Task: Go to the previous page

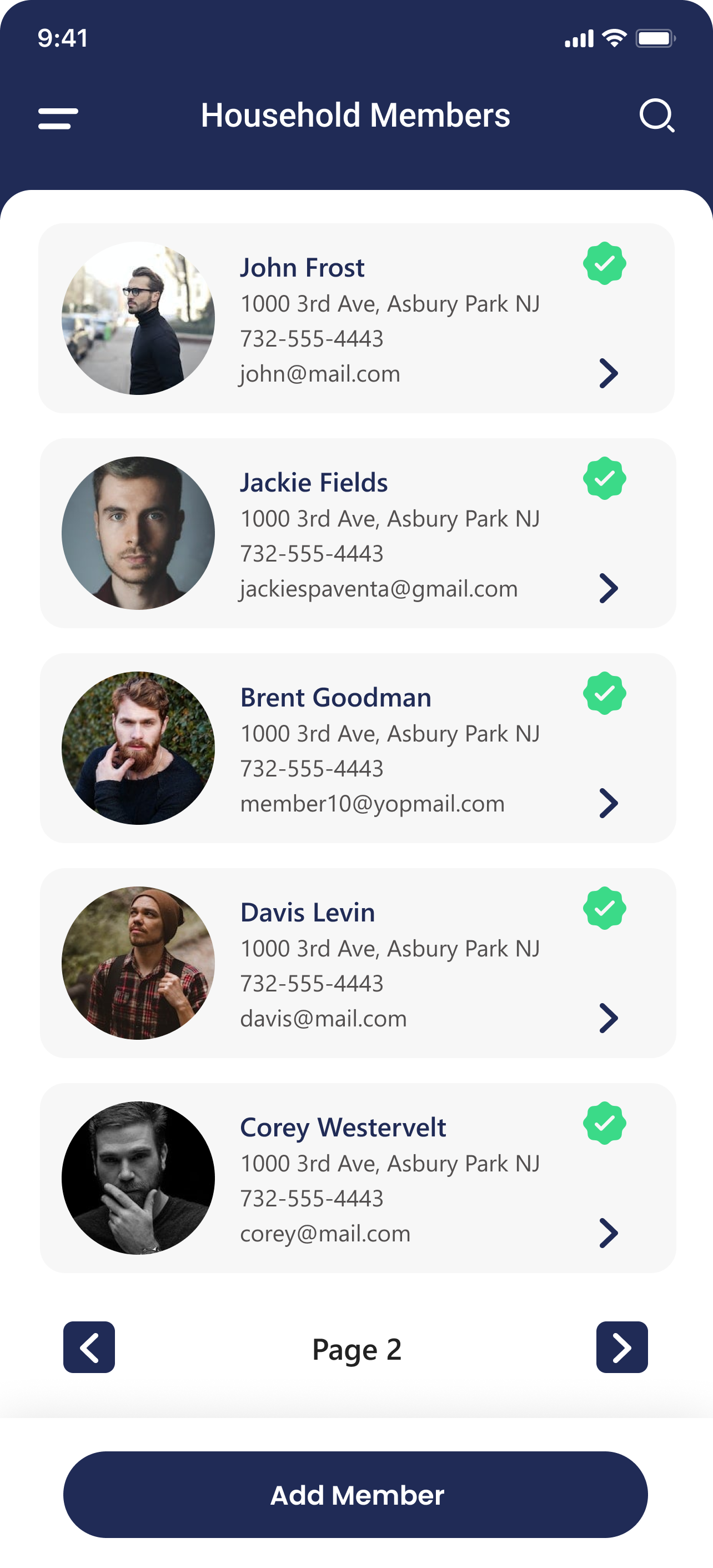Action: click(89, 1347)
